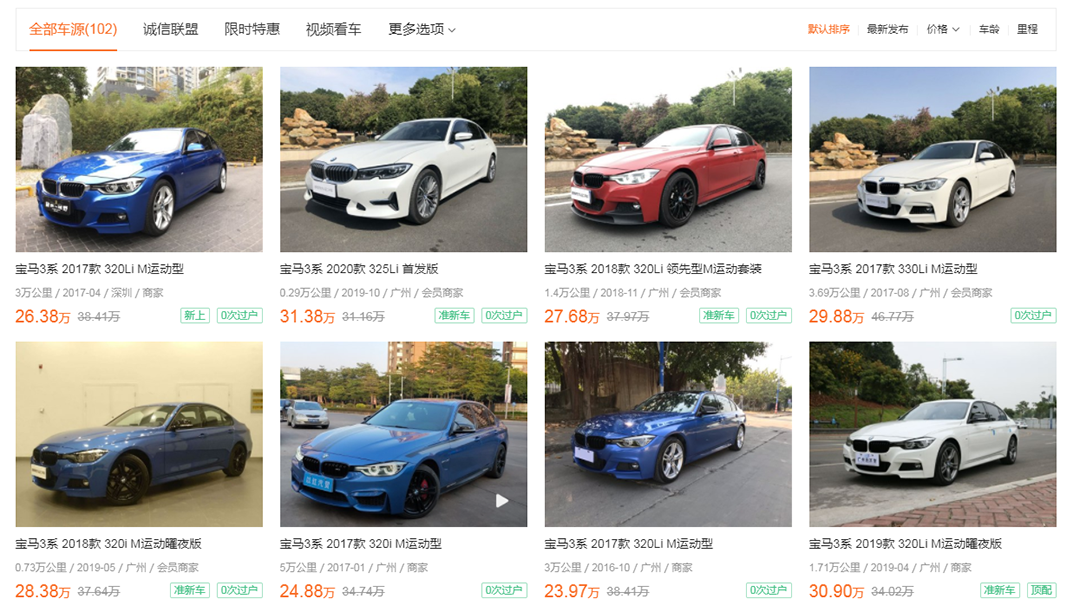Switch to the 诚信联盟 tab
The height and width of the screenshot is (612, 1080).
point(171,29)
